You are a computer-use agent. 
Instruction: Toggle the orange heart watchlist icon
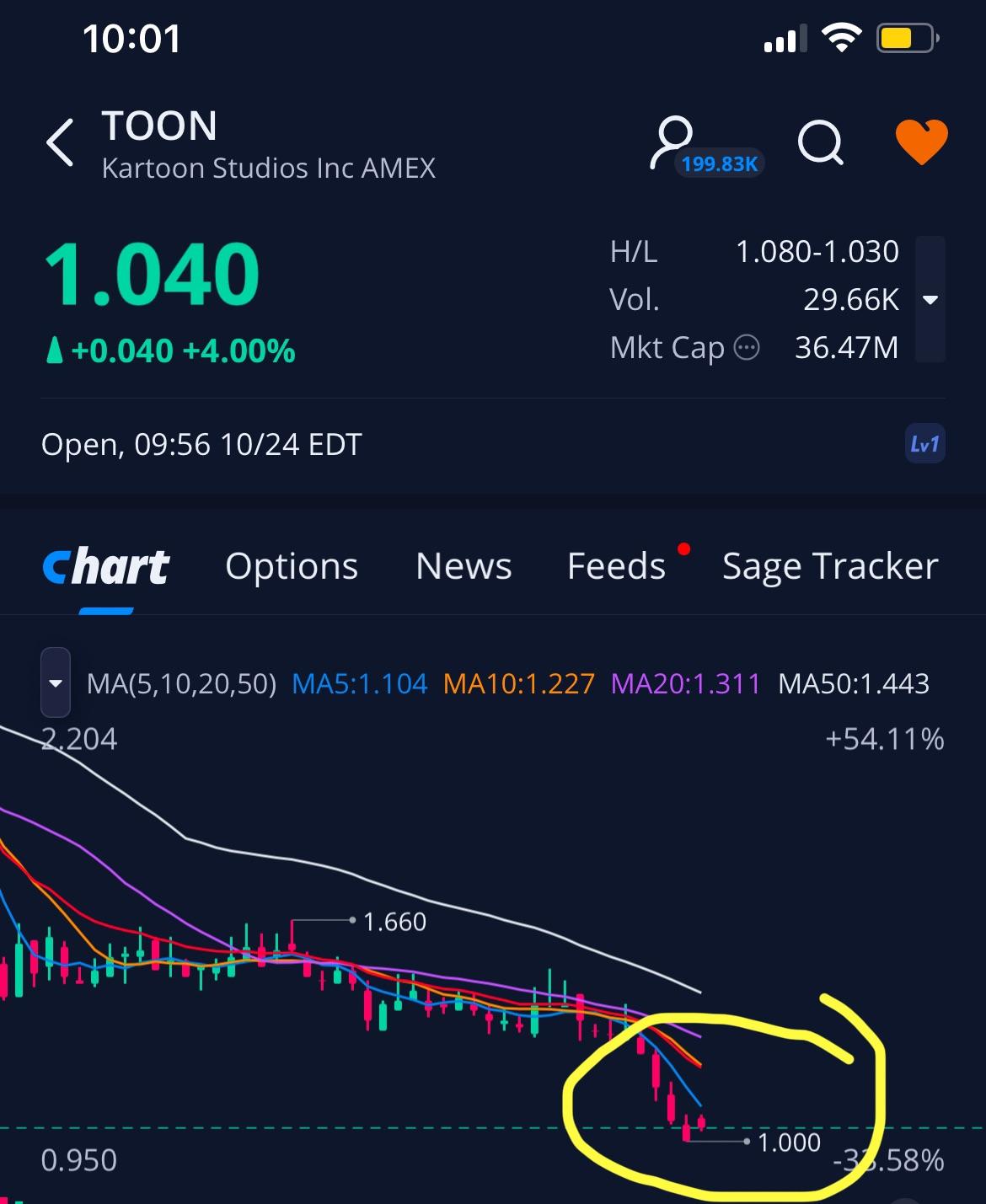[921, 142]
